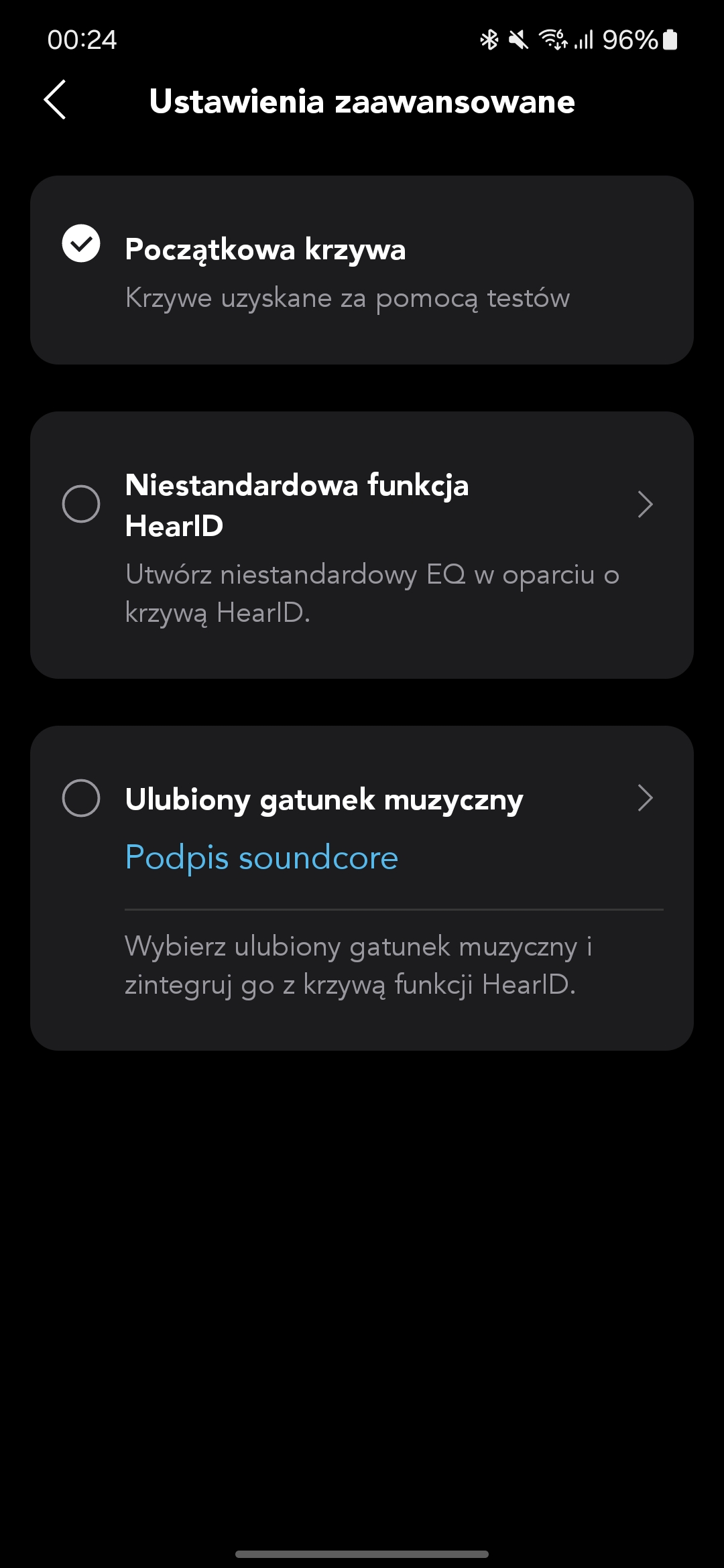Select Niestandardowa funkcja HearID radio button
Image resolution: width=724 pixels, height=1568 pixels.
pos(81,504)
